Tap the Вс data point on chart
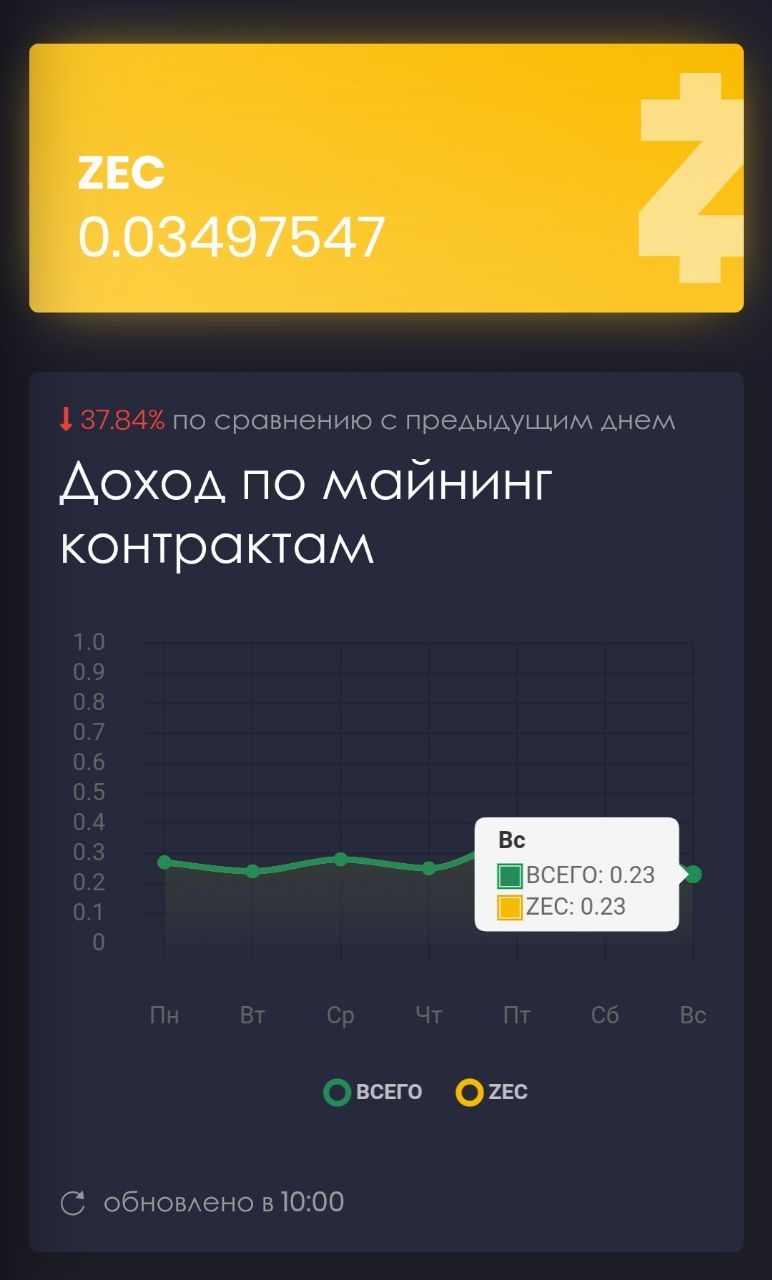Image resolution: width=772 pixels, height=1280 pixels. (693, 874)
